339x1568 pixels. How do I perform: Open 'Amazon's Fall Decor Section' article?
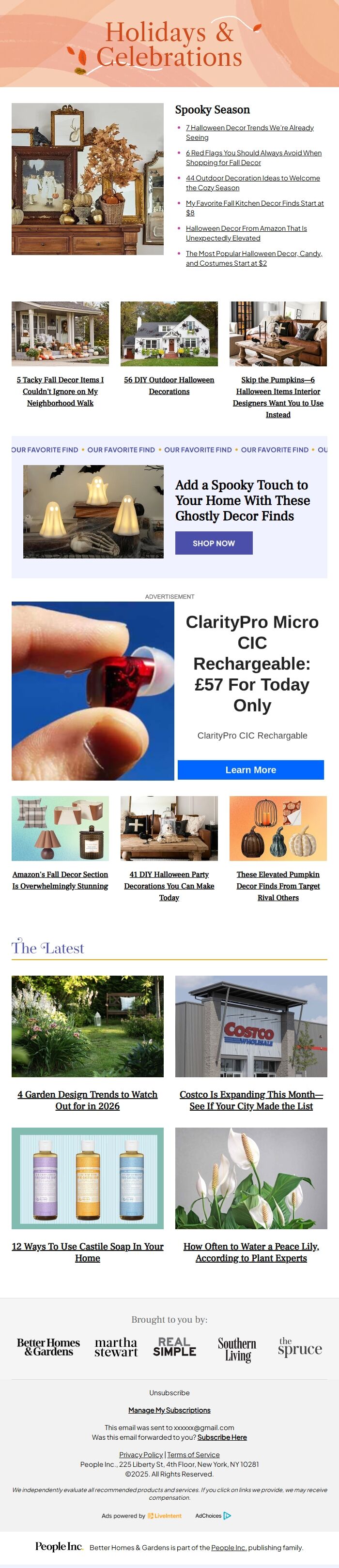click(60, 879)
